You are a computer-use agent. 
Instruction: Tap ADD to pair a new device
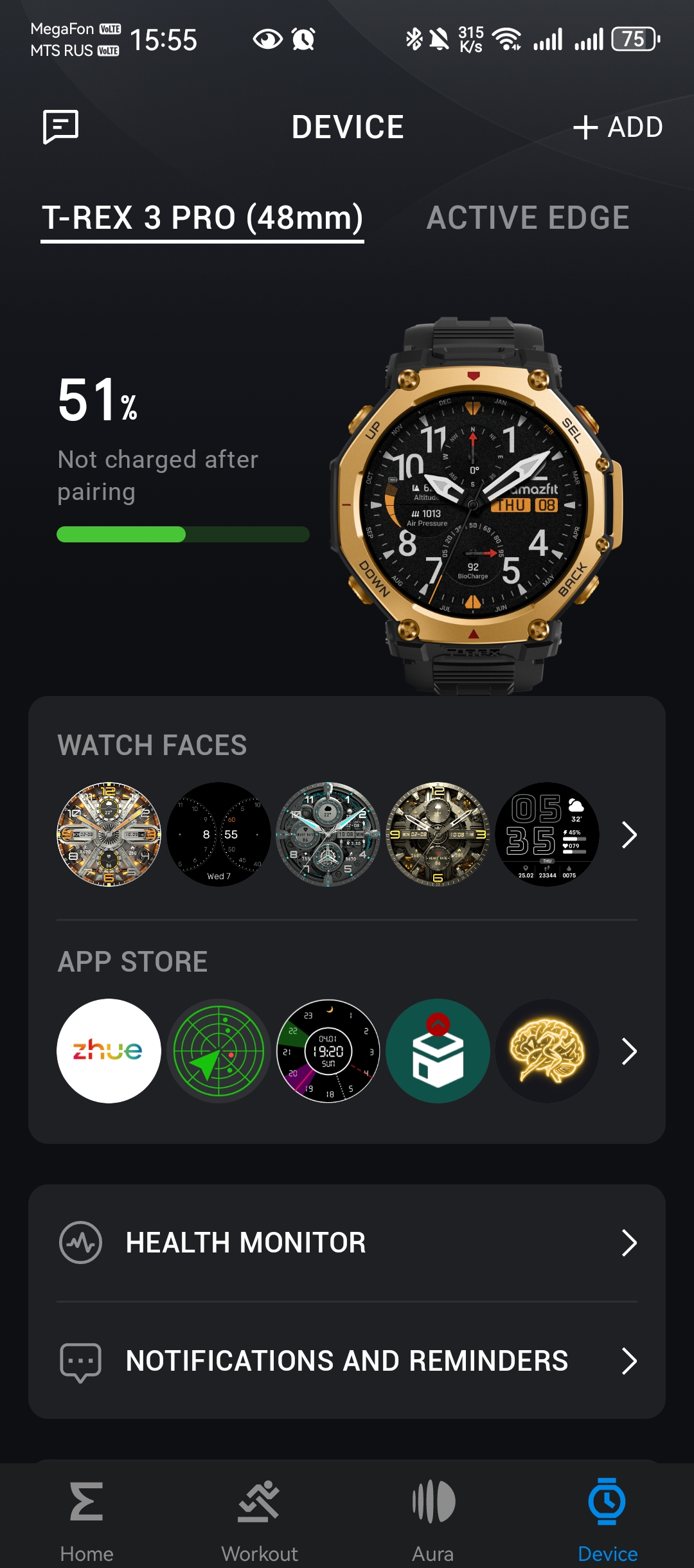(618, 127)
